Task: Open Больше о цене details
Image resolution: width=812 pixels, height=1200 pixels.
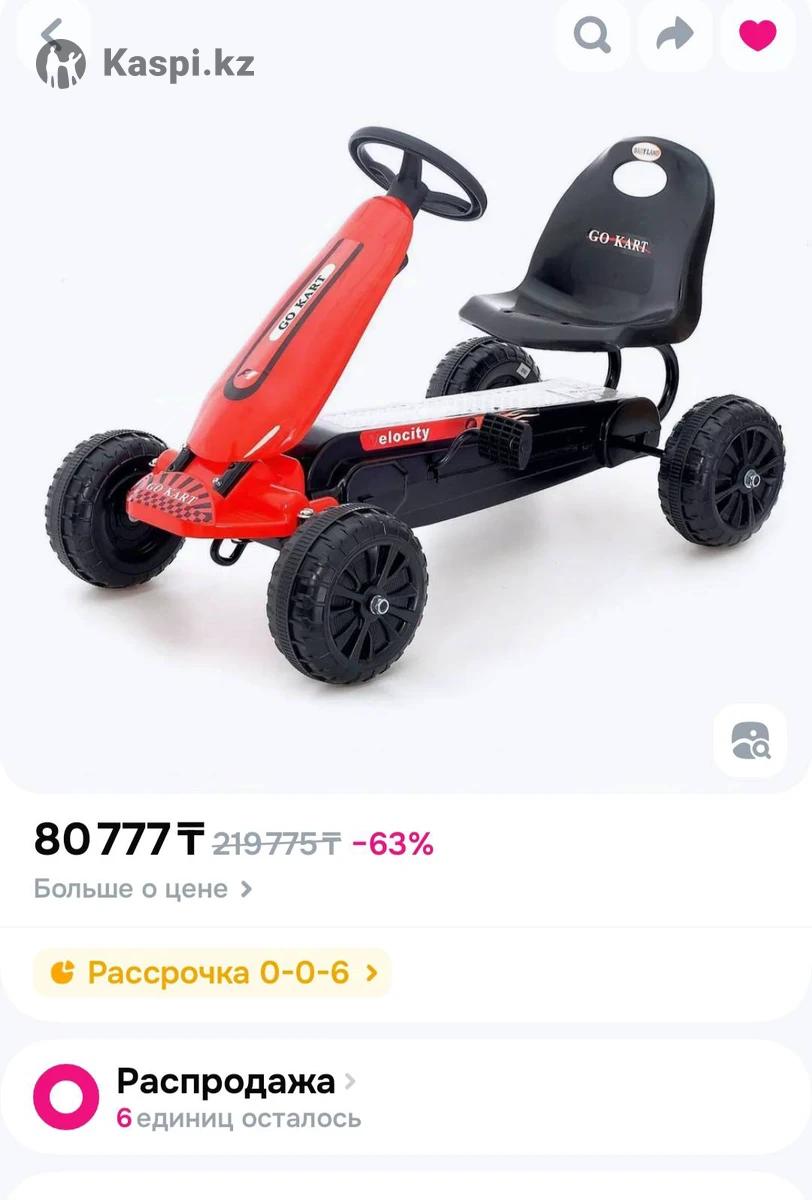Action: click(x=142, y=888)
